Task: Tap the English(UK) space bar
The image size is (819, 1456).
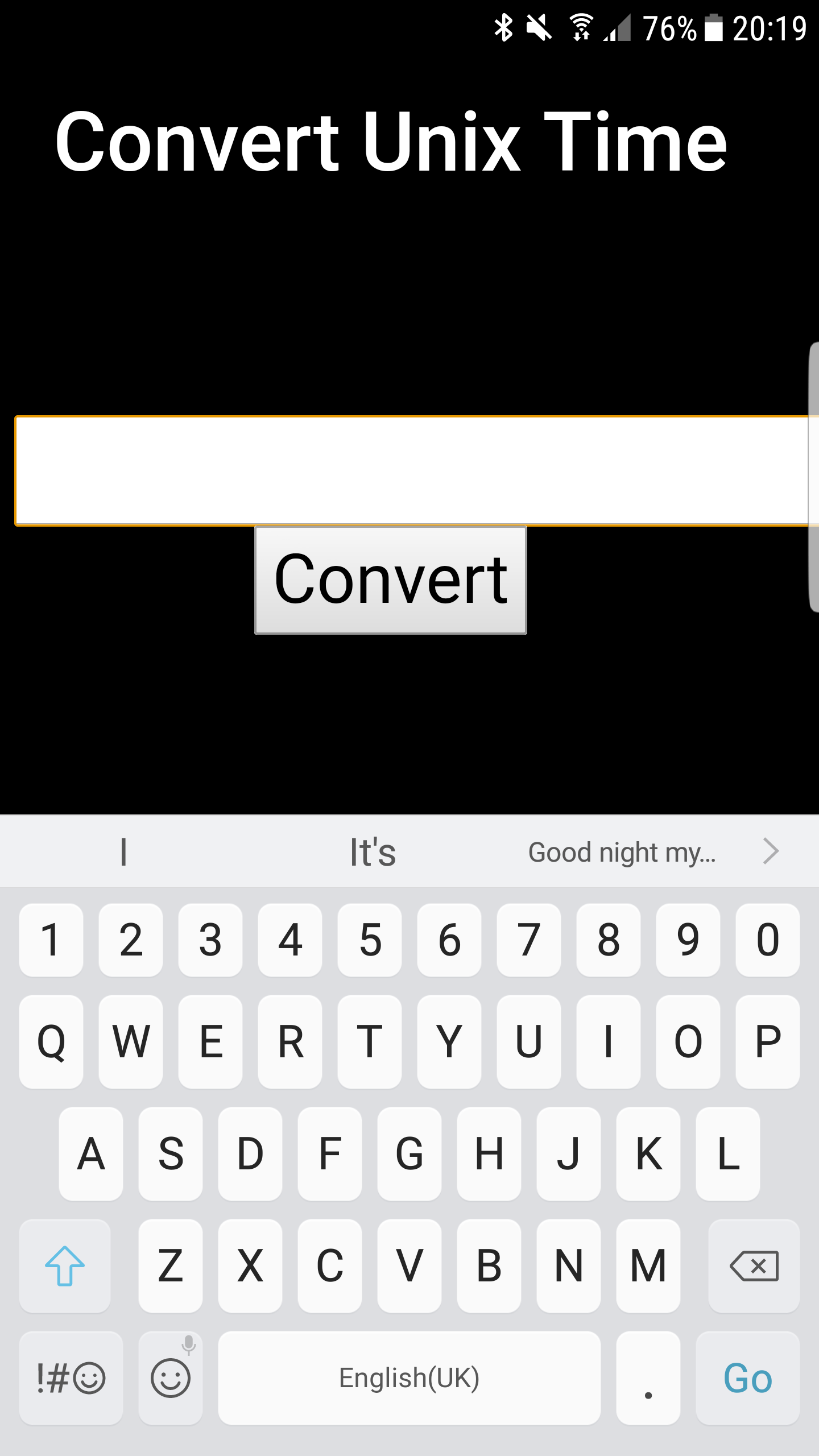Action: tap(409, 1378)
